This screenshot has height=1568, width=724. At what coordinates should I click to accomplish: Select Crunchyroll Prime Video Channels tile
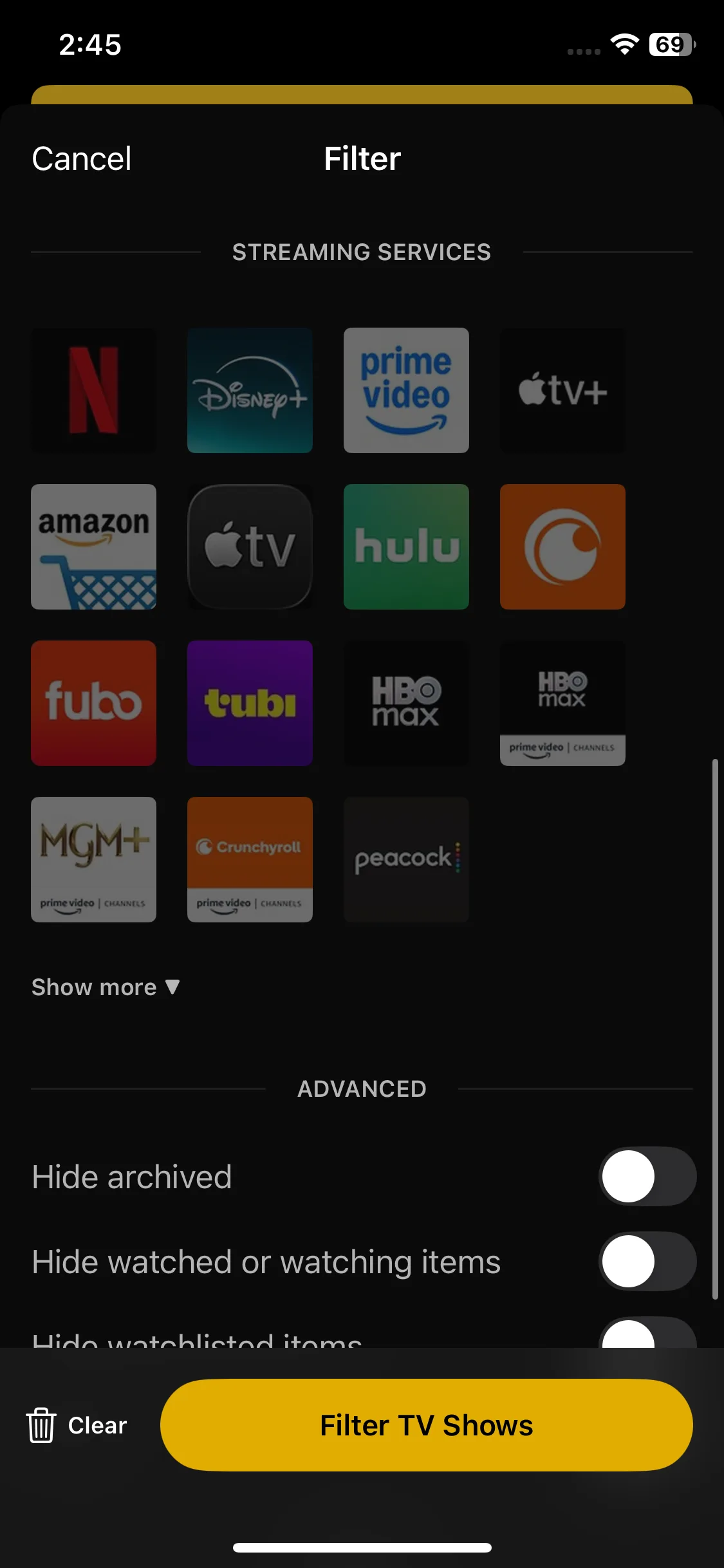250,859
